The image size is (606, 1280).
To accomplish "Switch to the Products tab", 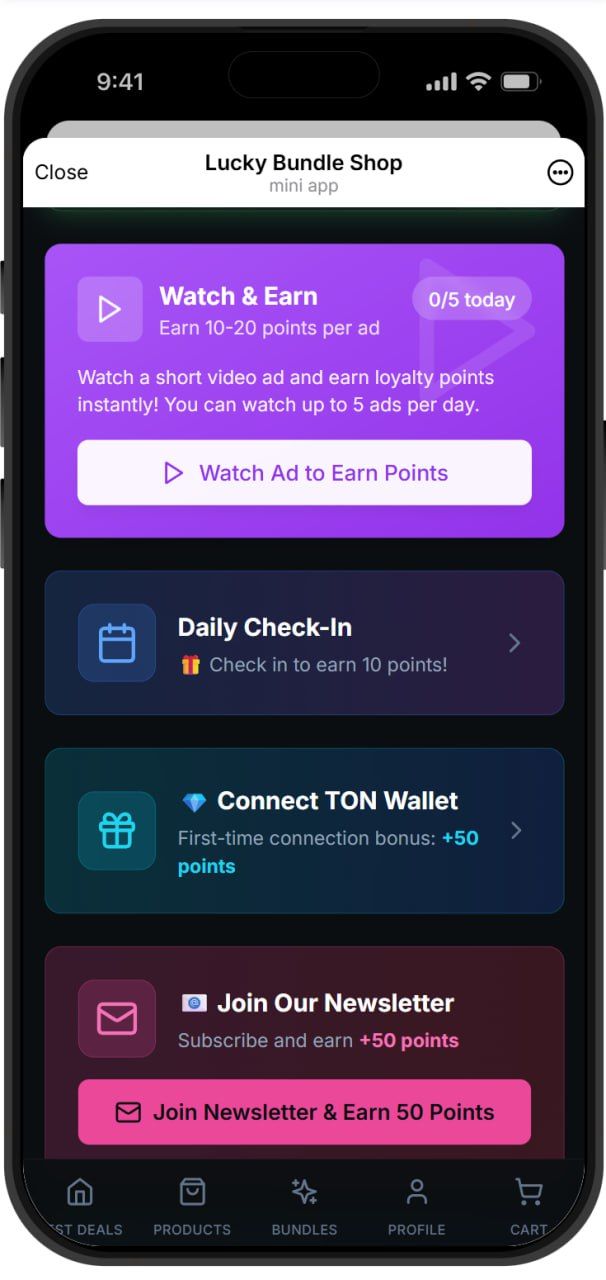I will (192, 1206).
